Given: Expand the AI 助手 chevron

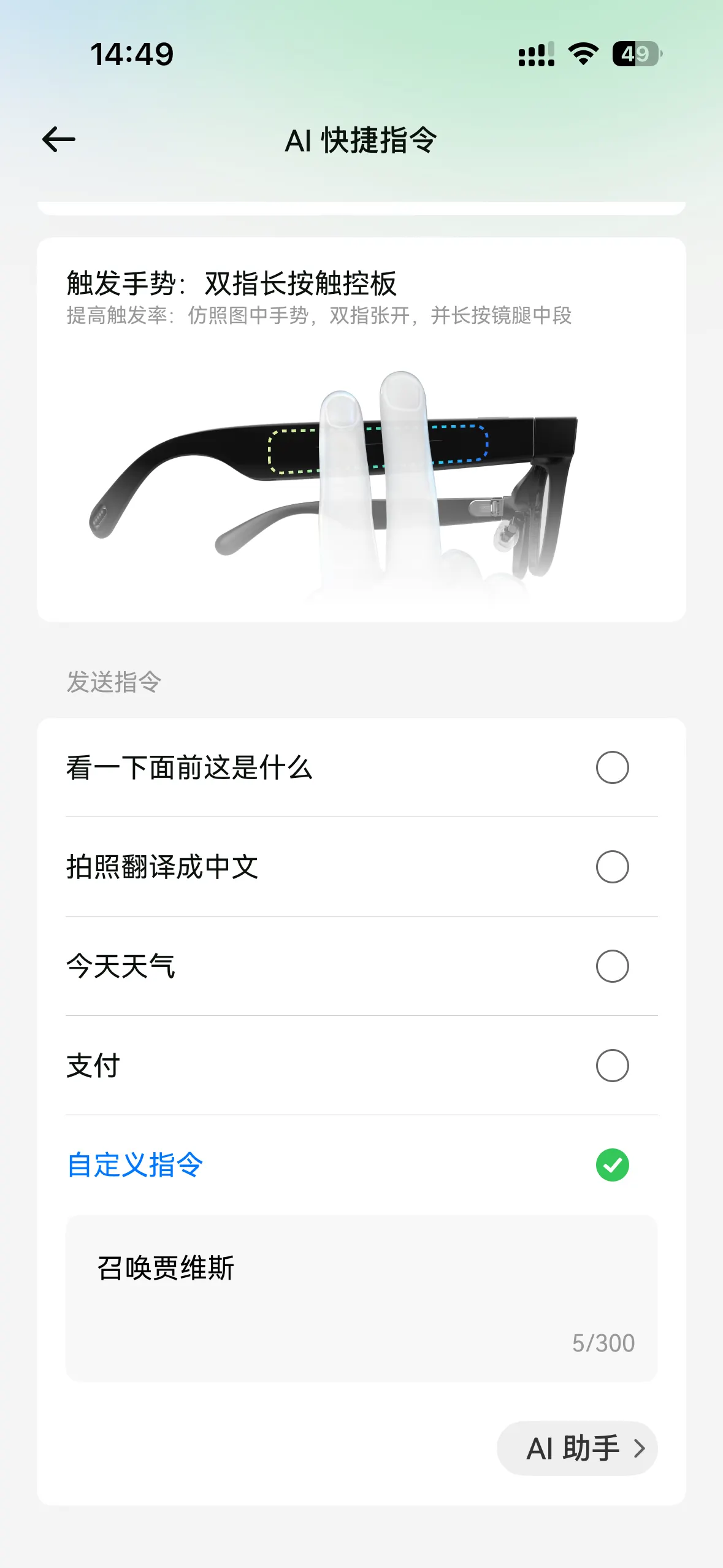Looking at the screenshot, I should [x=640, y=1450].
